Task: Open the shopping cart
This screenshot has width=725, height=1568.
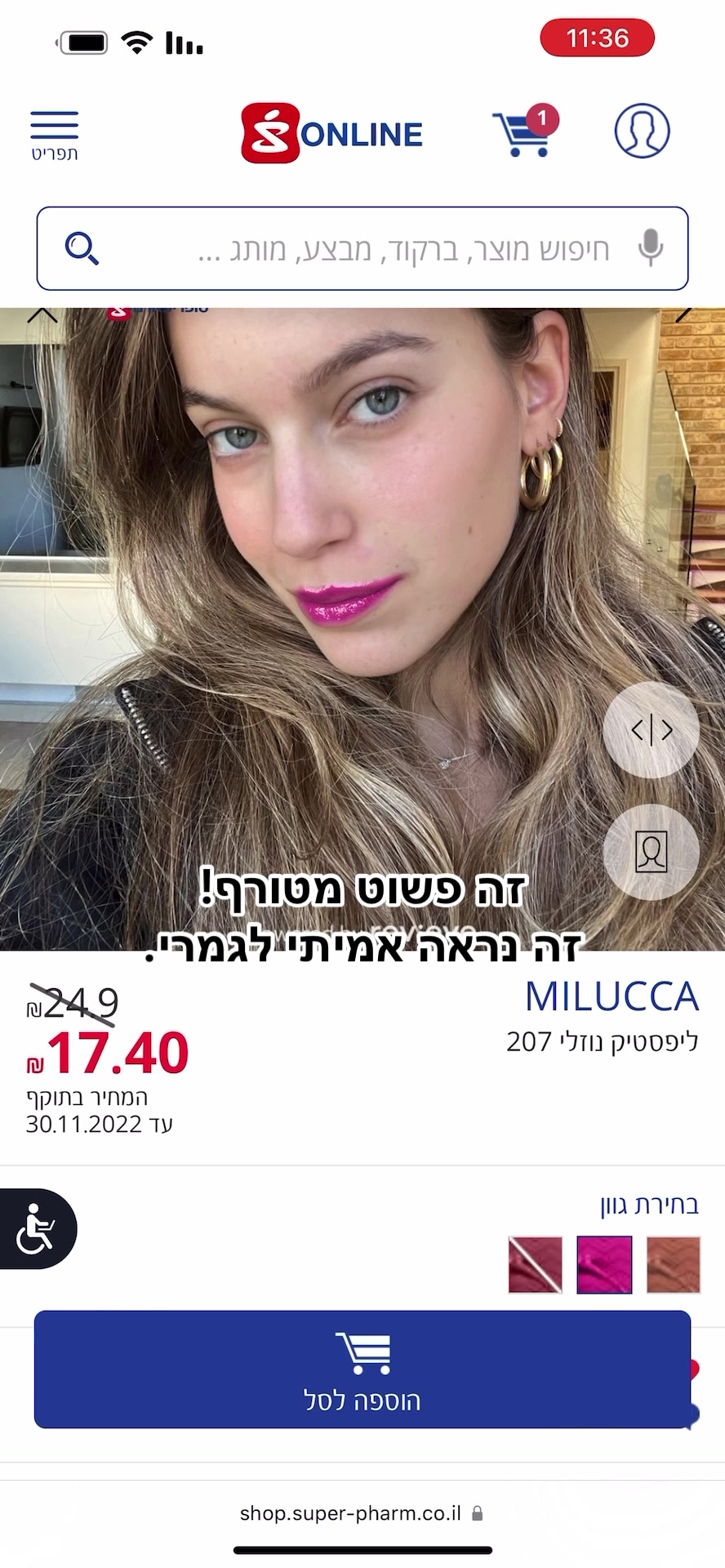Action: click(x=523, y=132)
